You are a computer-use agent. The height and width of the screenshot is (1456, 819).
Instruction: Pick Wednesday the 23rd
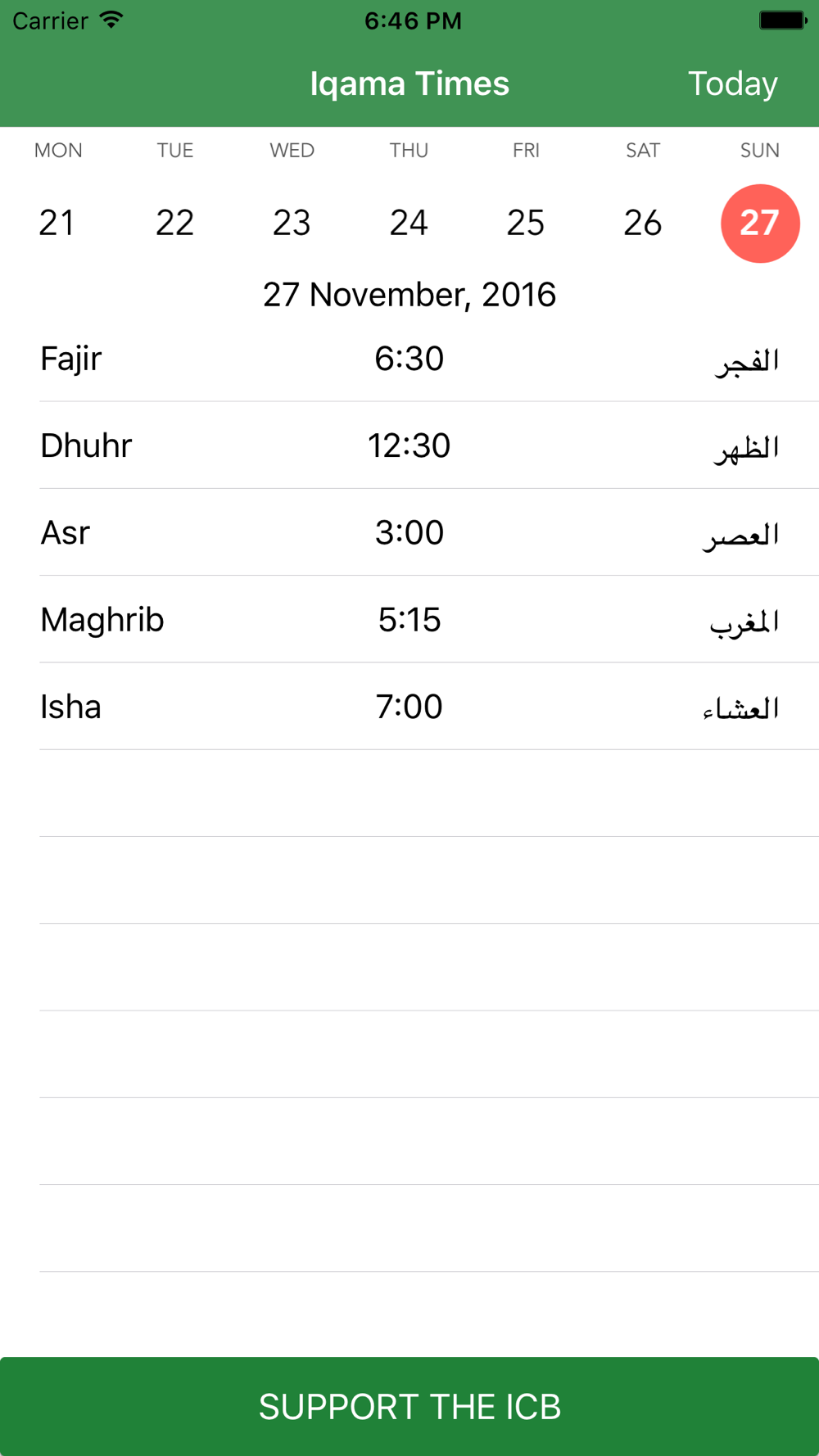(292, 223)
